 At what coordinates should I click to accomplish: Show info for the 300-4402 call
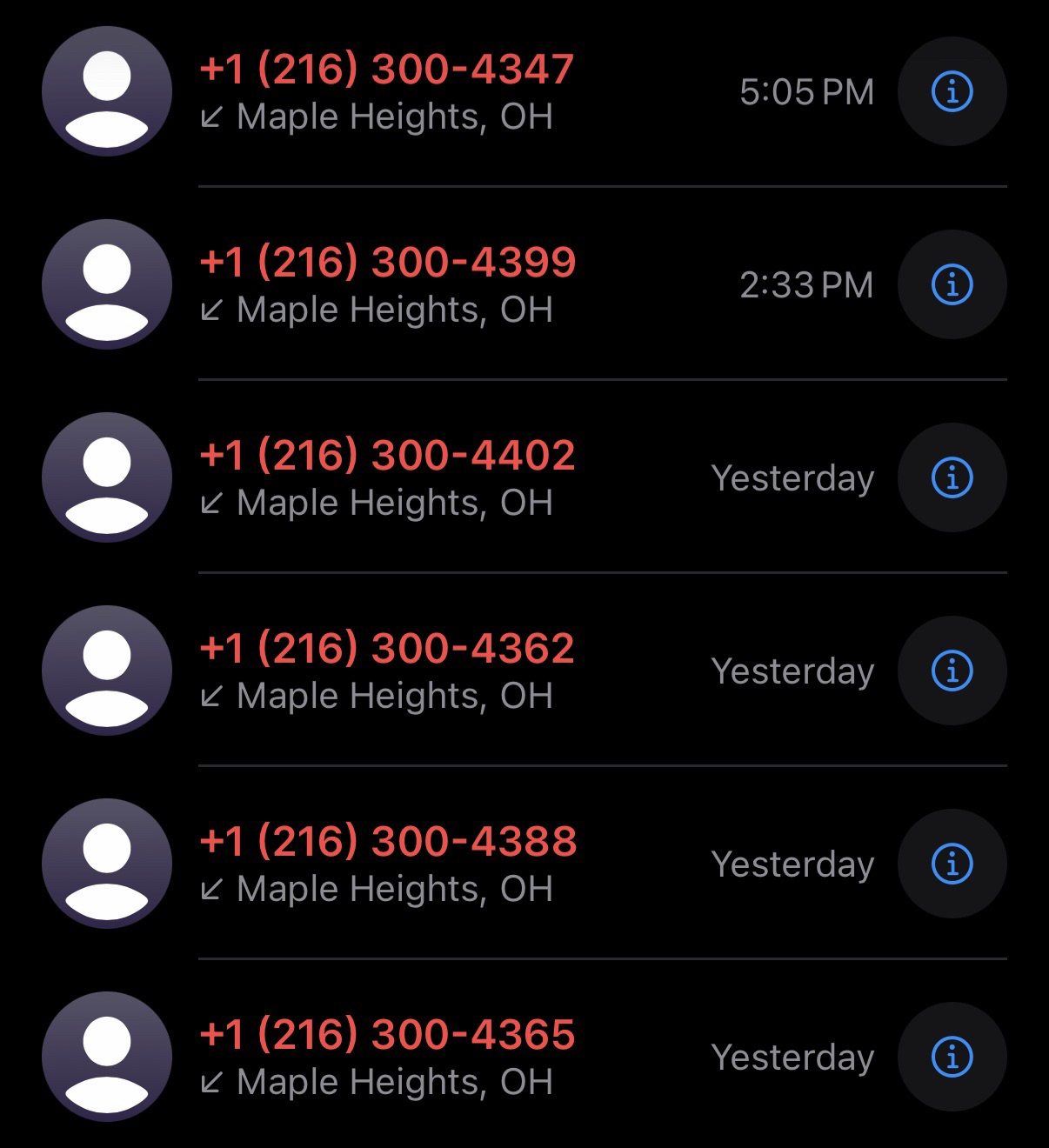point(952,477)
